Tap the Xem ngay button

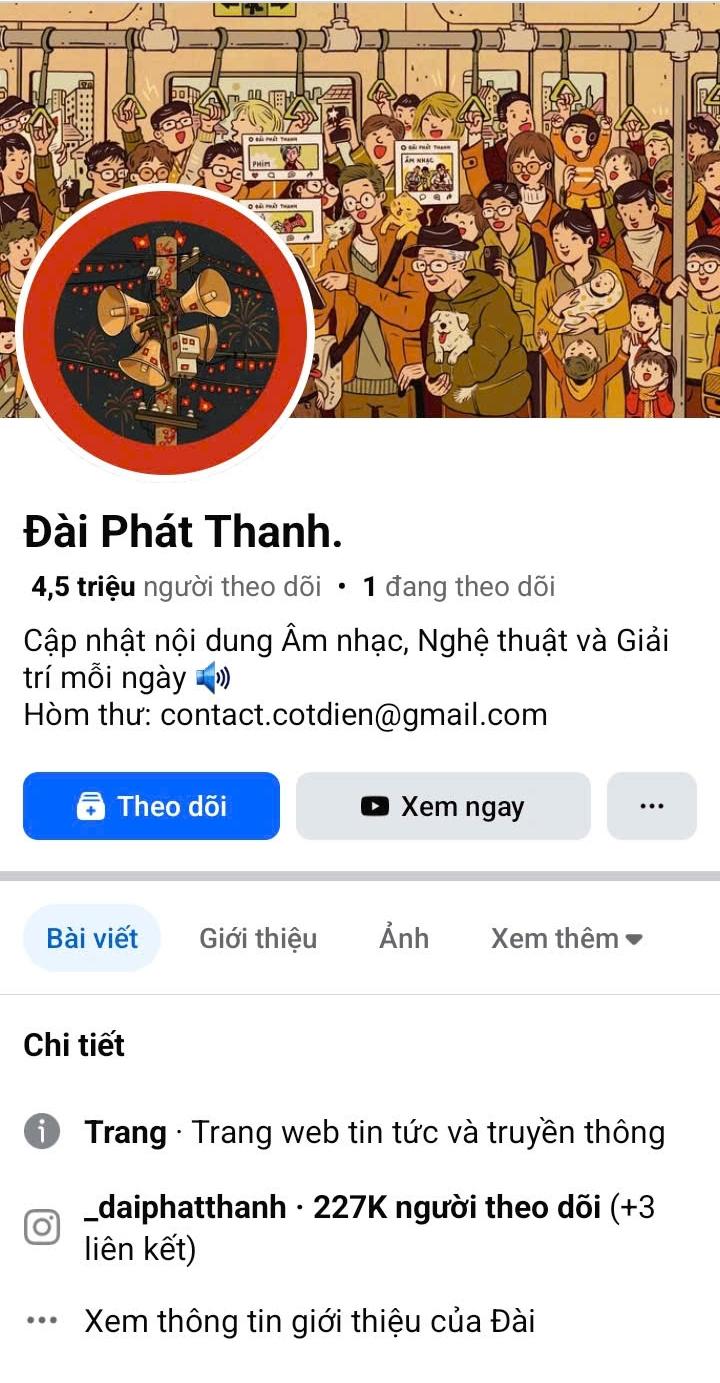[x=443, y=806]
